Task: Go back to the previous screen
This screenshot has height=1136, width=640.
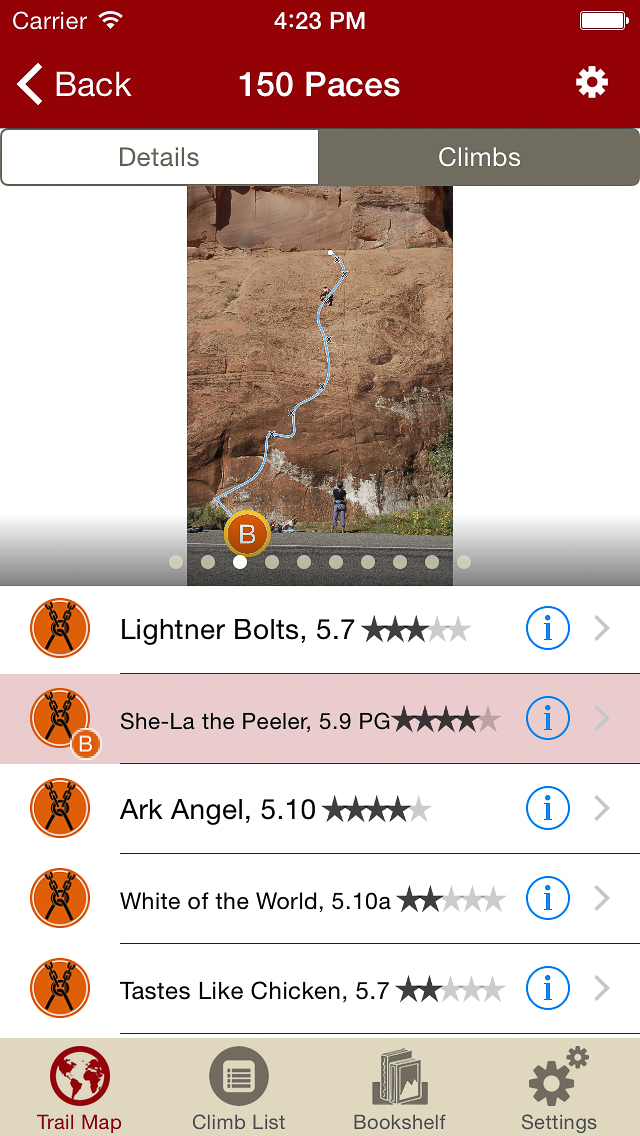Action: click(75, 85)
